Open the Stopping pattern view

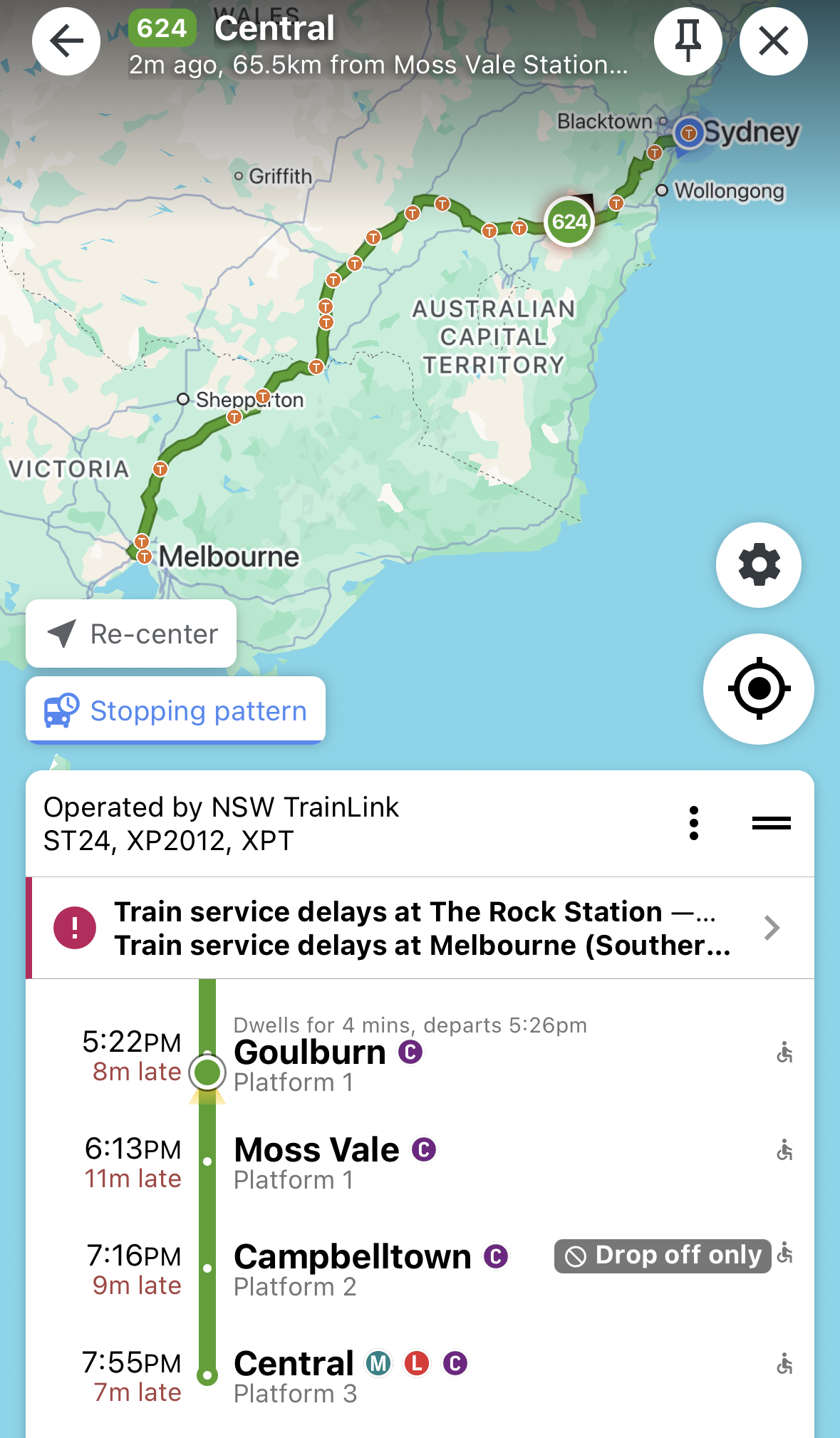pyautogui.click(x=175, y=710)
